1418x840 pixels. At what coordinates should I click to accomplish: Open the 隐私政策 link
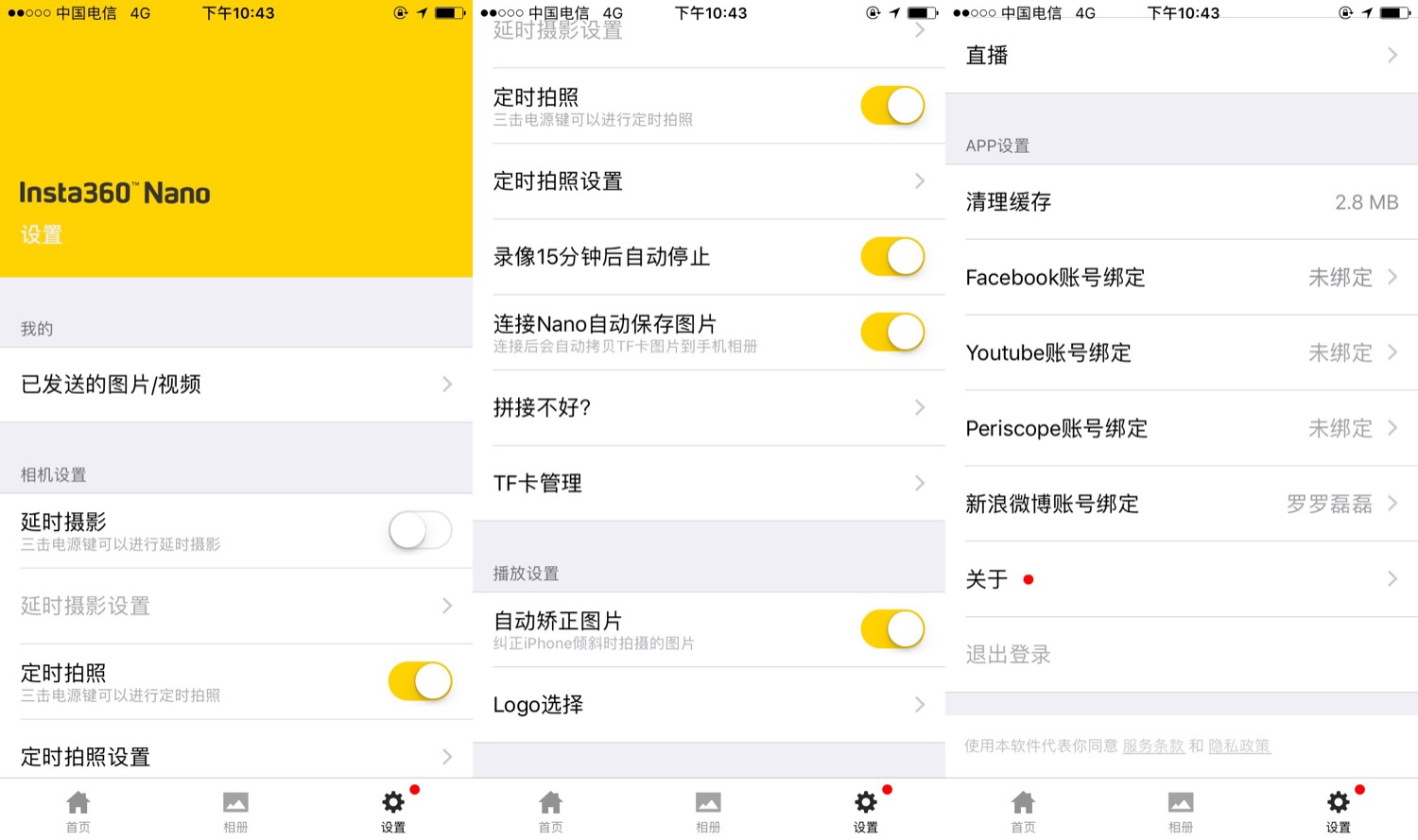(x=1239, y=746)
